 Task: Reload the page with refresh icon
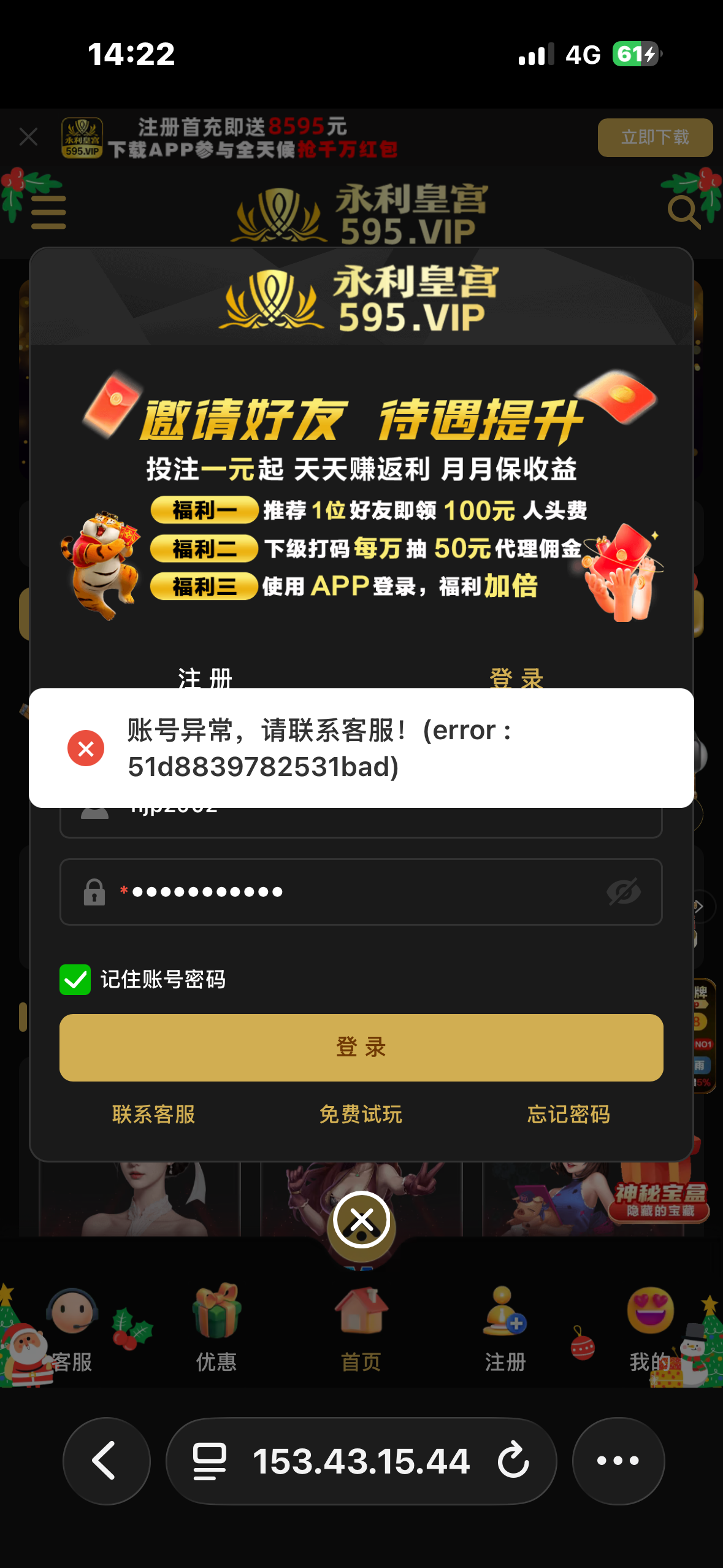[513, 1461]
